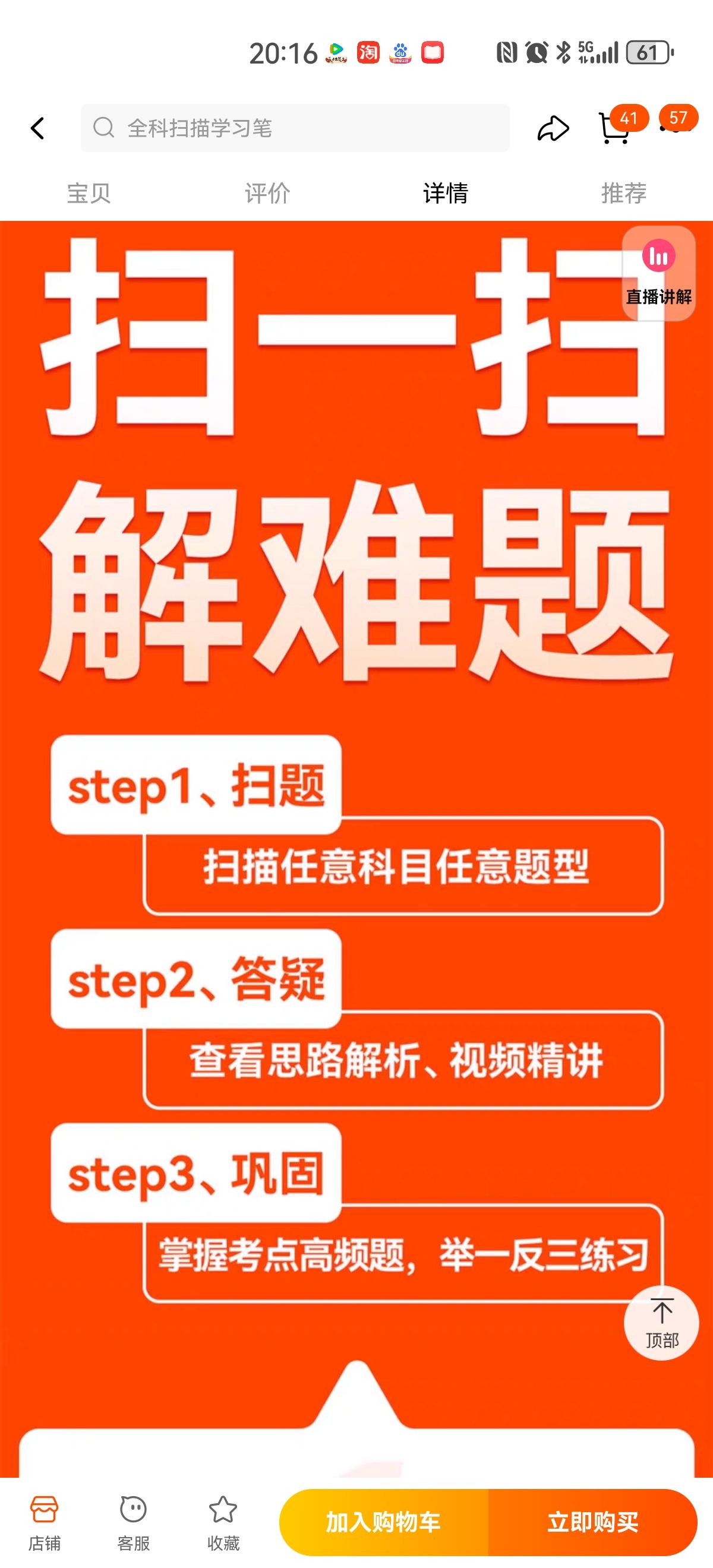Go back to the previous page

[38, 128]
